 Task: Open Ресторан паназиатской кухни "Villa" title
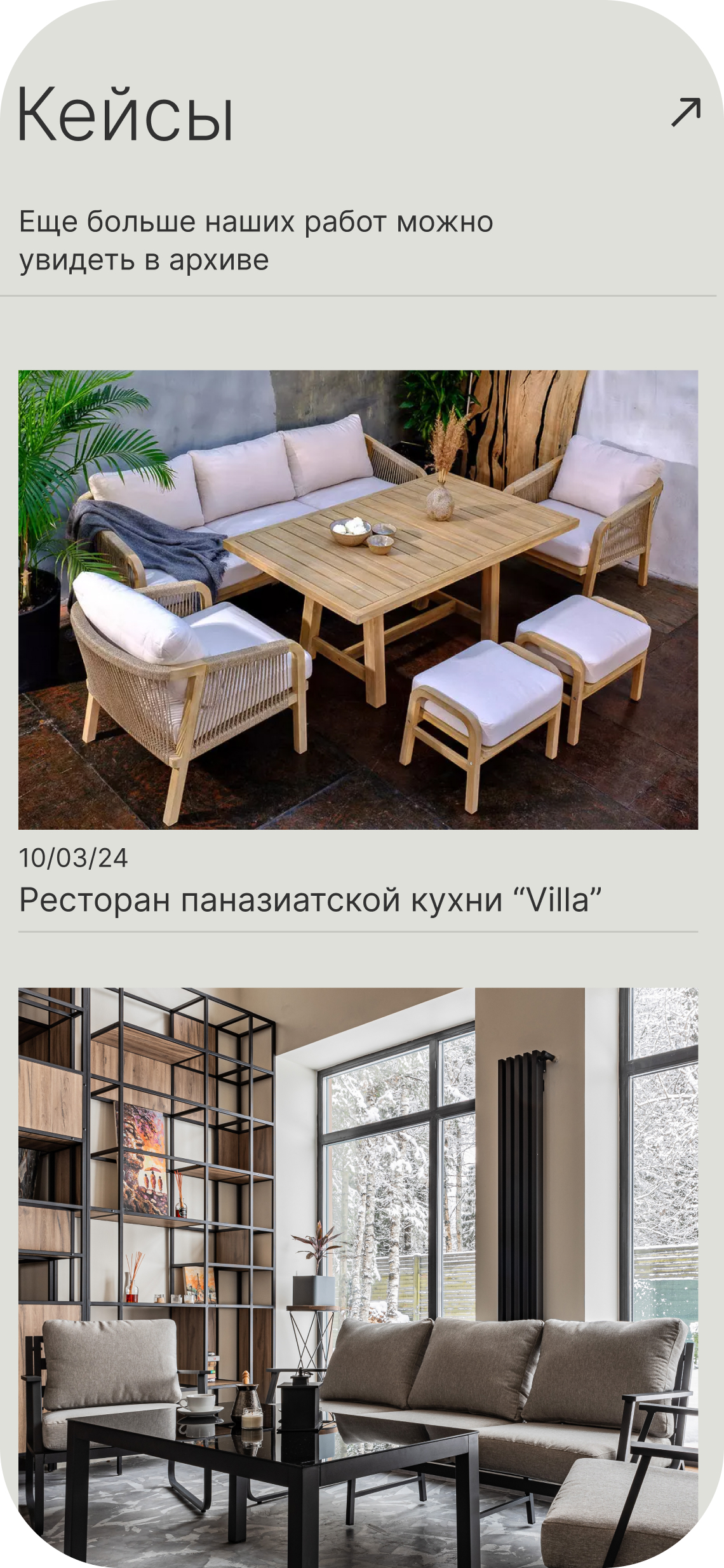coord(310,900)
